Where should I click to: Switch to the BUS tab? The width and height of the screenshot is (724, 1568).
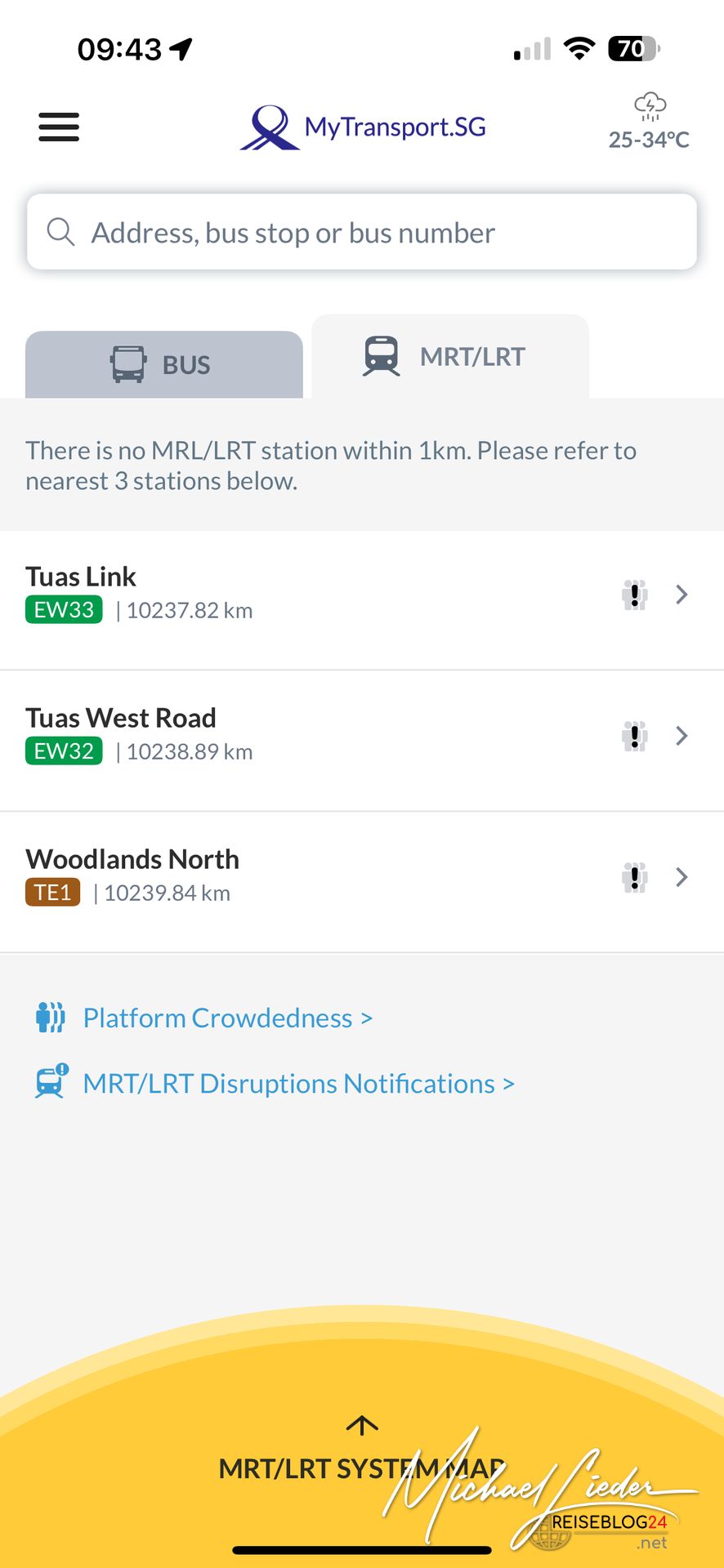point(164,364)
